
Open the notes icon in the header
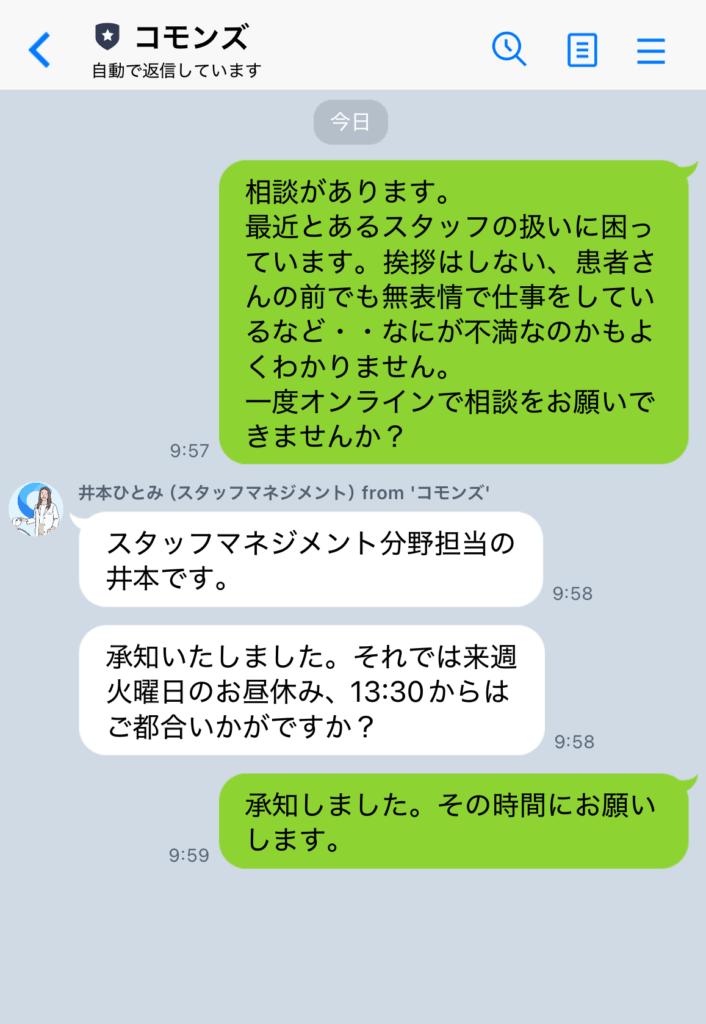point(582,50)
